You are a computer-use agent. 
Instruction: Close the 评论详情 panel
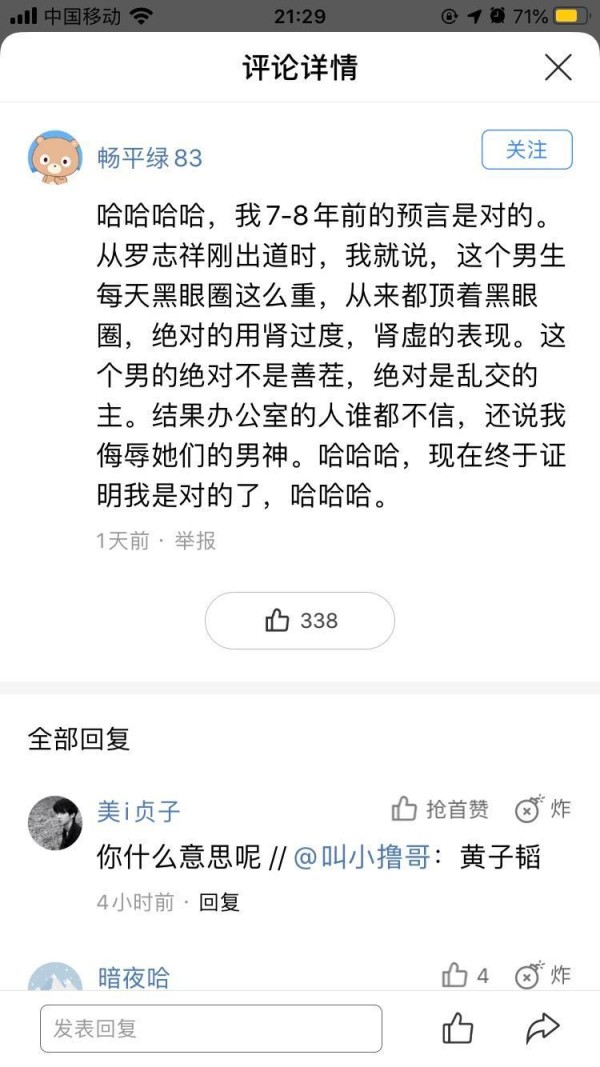click(x=557, y=67)
